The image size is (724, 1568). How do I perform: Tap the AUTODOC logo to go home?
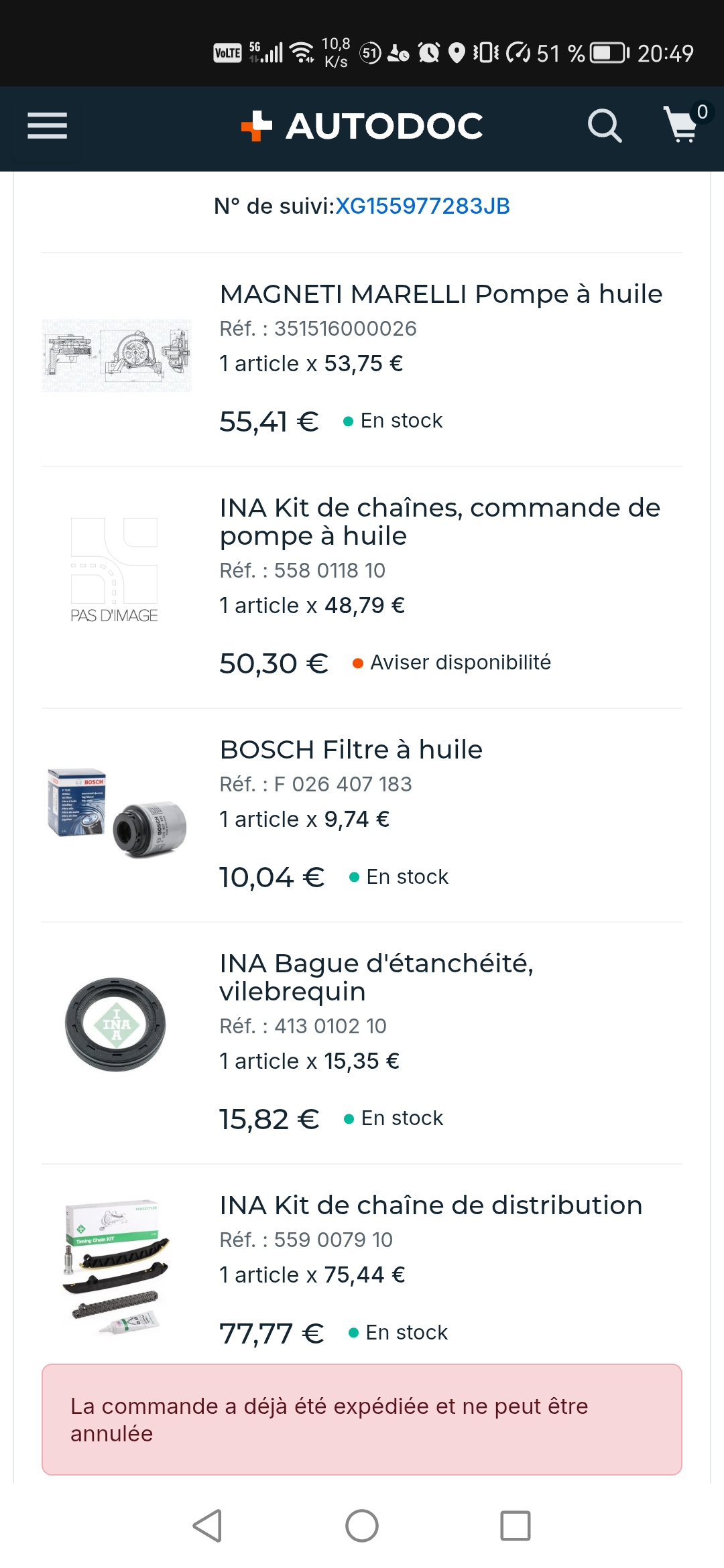click(x=362, y=126)
